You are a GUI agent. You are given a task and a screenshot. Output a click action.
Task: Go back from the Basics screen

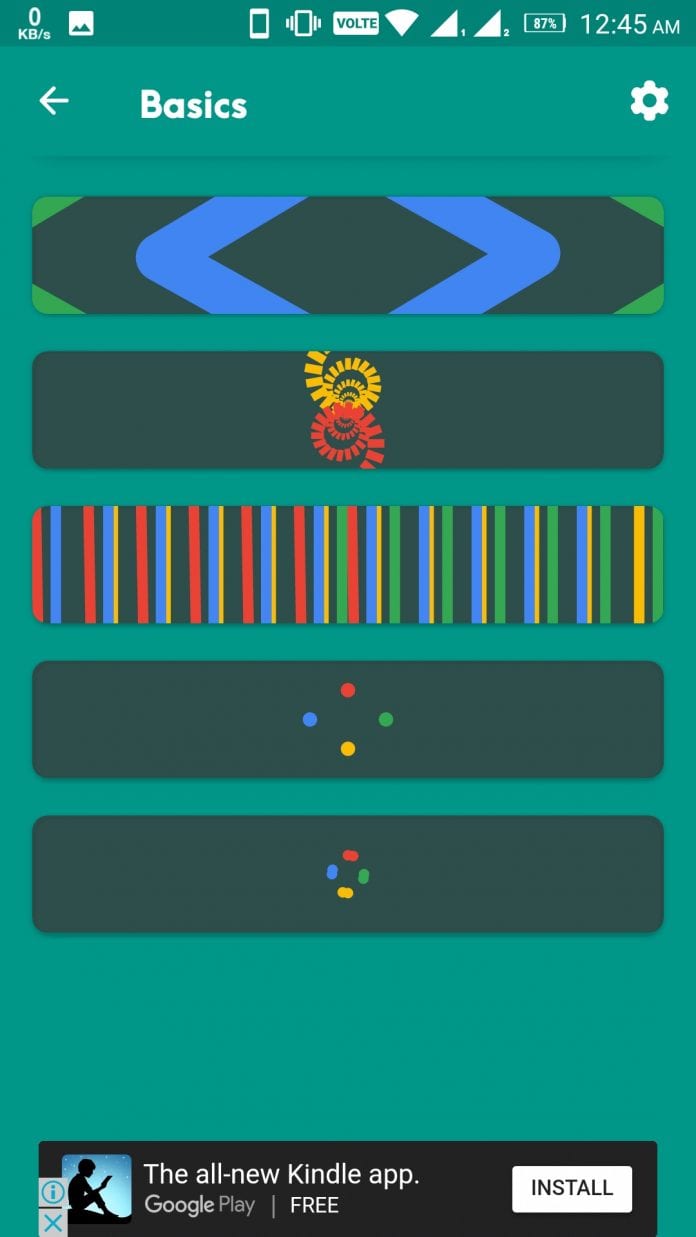click(54, 101)
